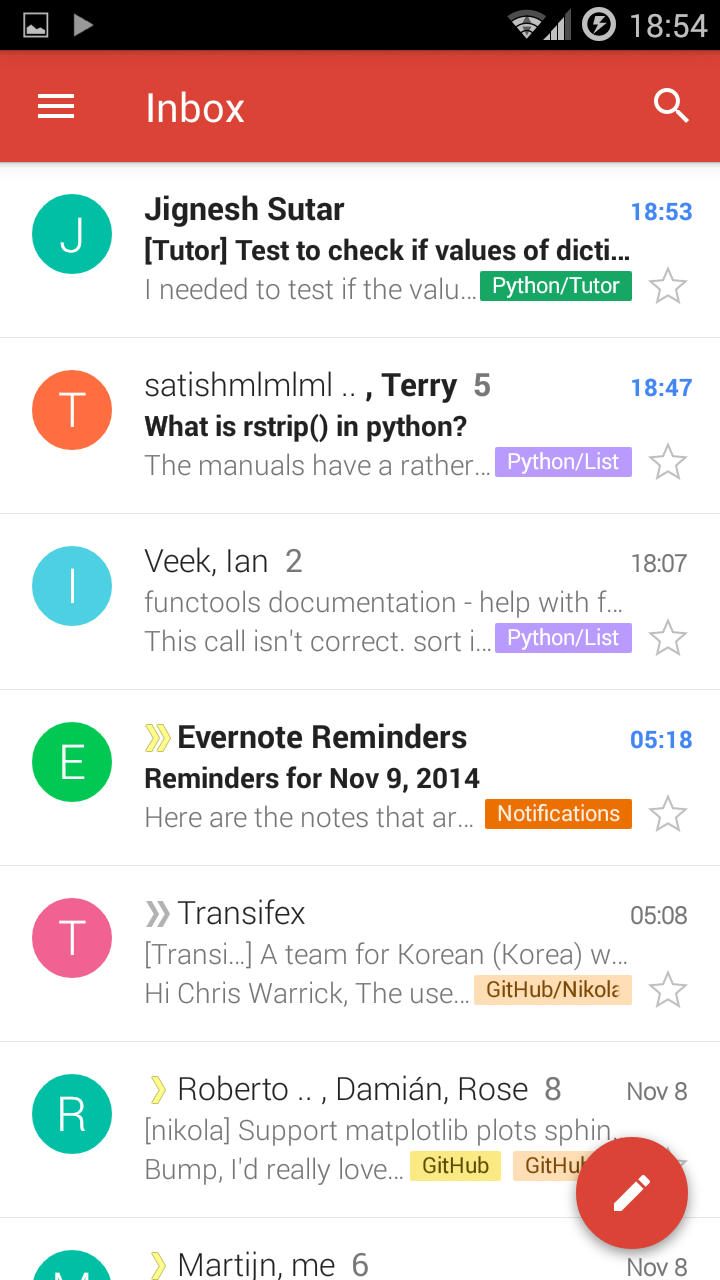
Task: Star Jignesh Sutar's email
Action: pyautogui.click(x=668, y=286)
